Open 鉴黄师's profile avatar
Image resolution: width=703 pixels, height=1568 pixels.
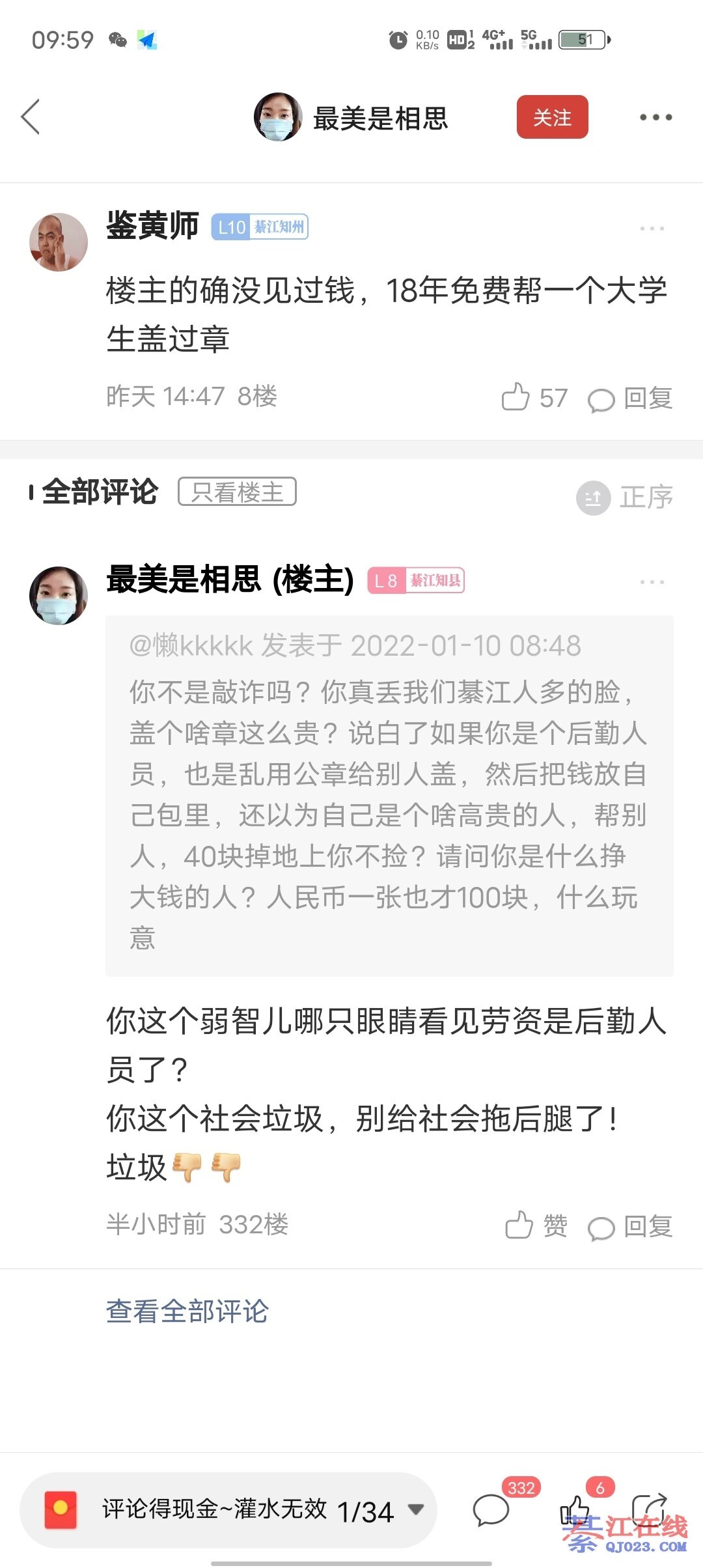(59, 242)
